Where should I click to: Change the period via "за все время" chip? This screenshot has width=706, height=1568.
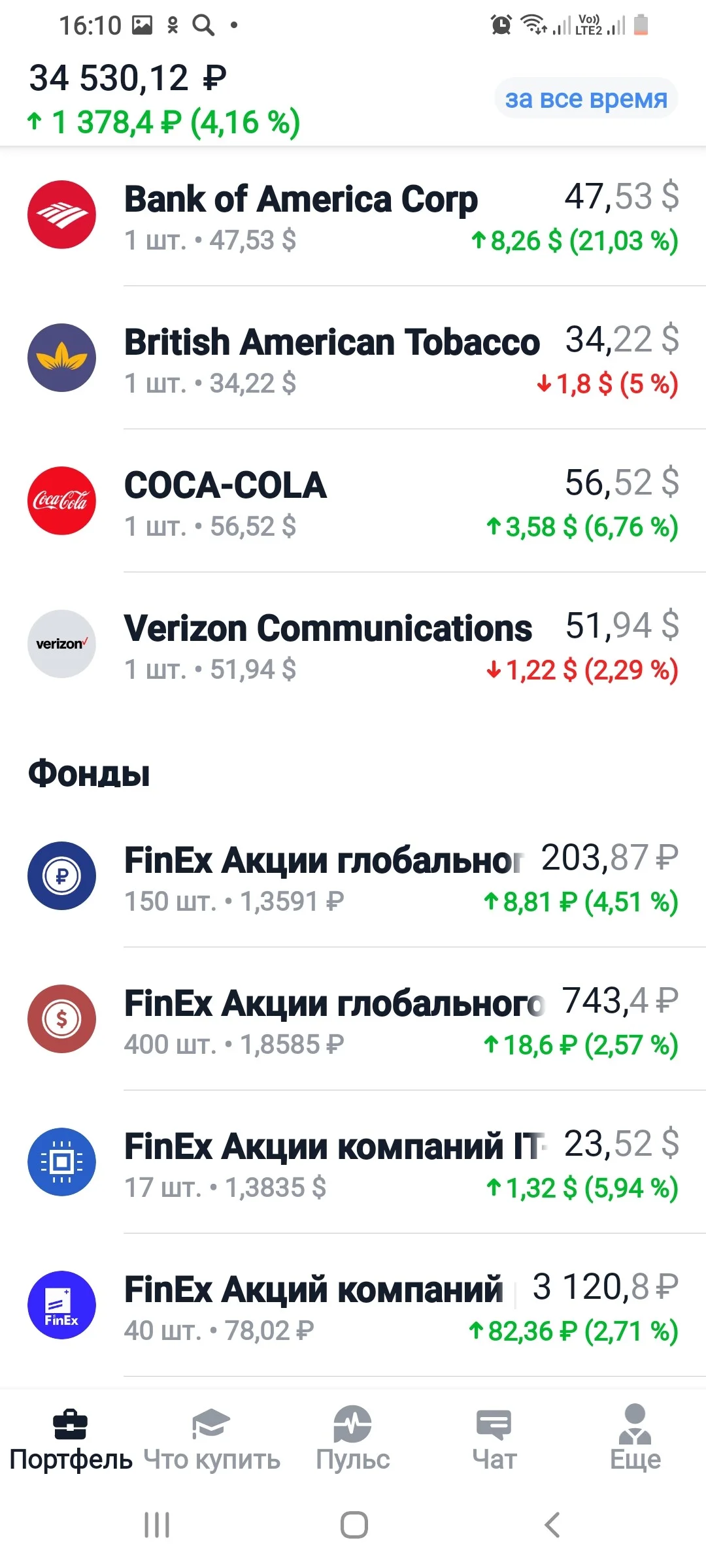pyautogui.click(x=586, y=99)
